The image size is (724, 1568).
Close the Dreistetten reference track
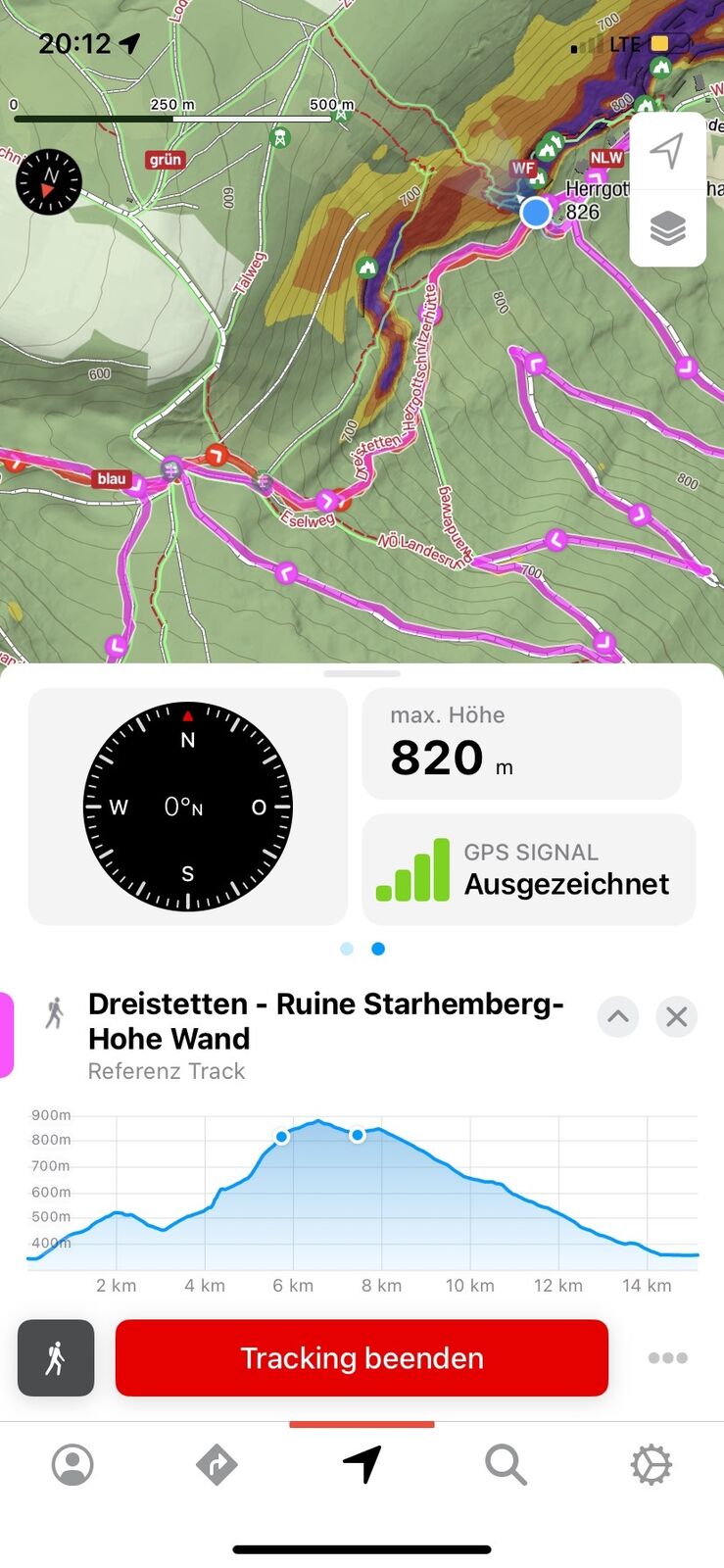[x=676, y=1016]
